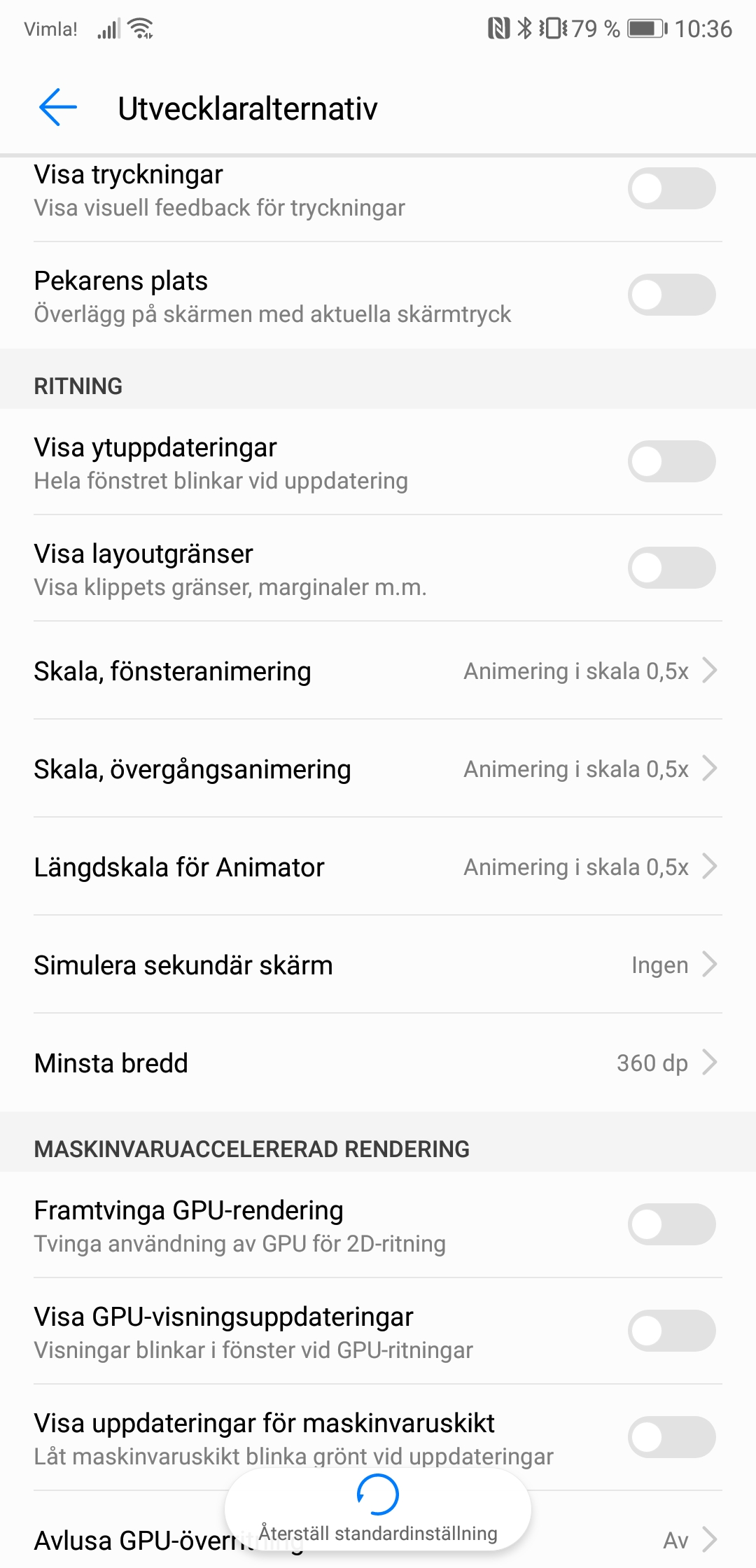Enable Pekarens plats

pos(671,295)
